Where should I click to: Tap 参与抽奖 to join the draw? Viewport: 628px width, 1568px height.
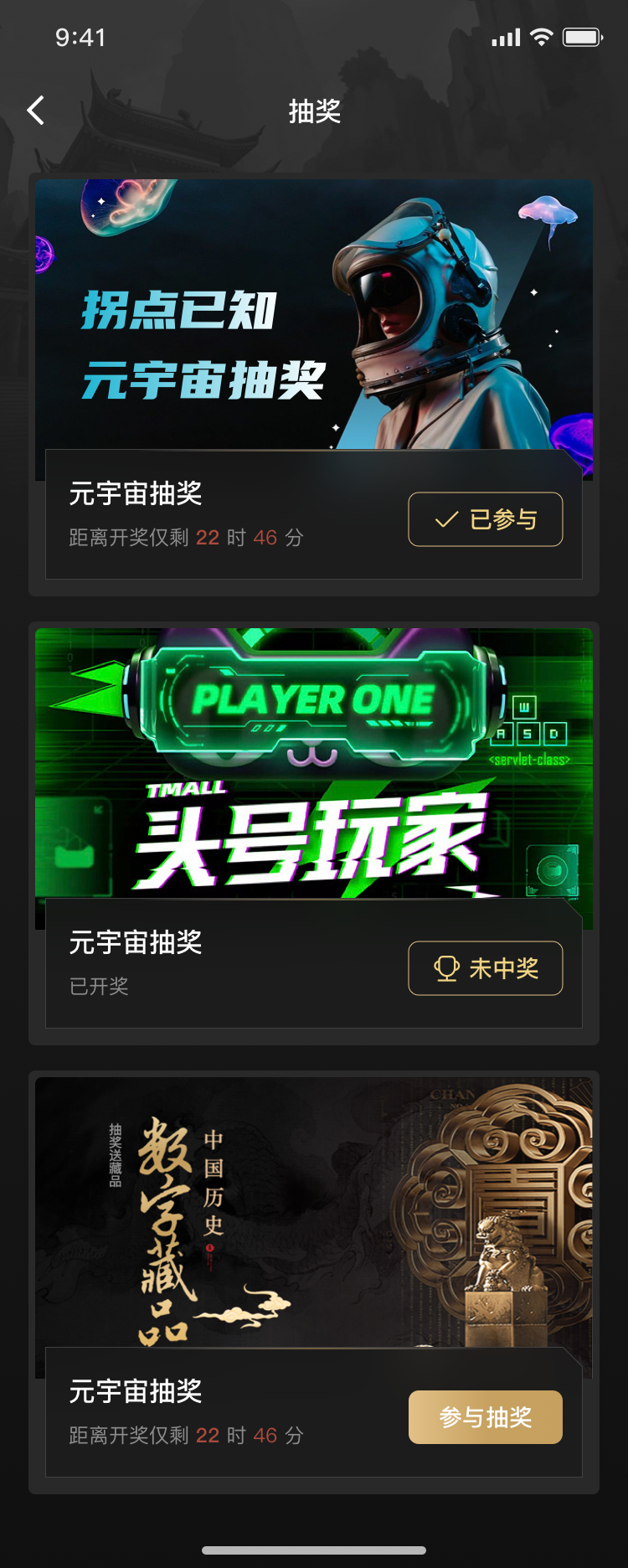[x=485, y=1417]
